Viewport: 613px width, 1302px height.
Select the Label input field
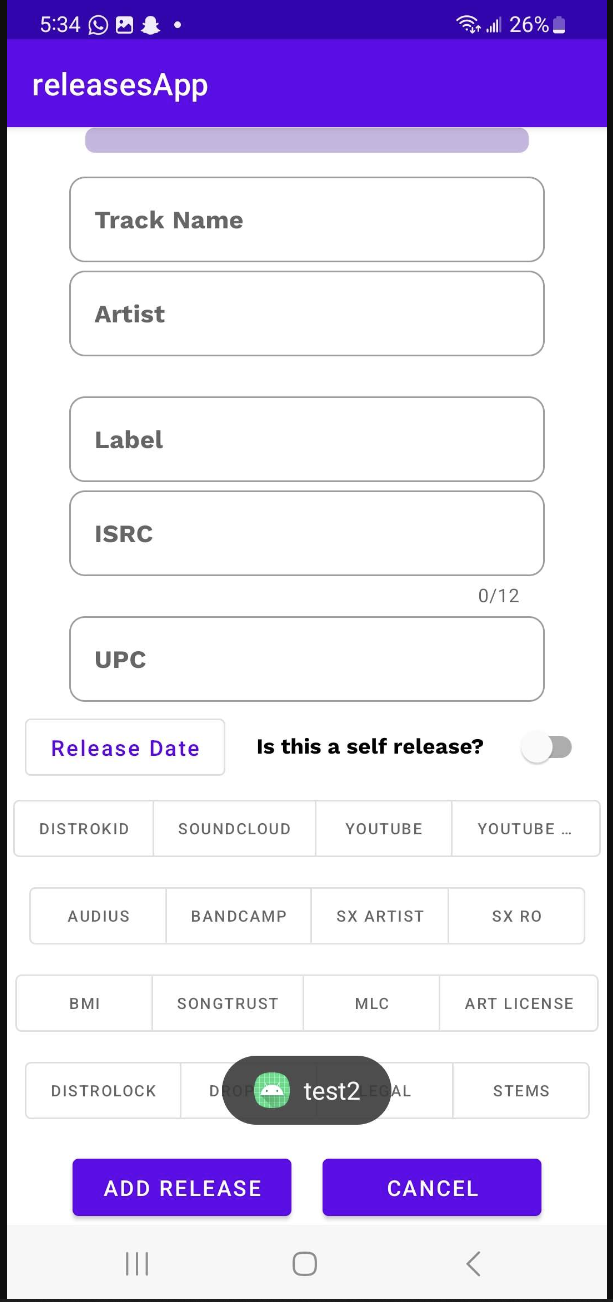[307, 440]
